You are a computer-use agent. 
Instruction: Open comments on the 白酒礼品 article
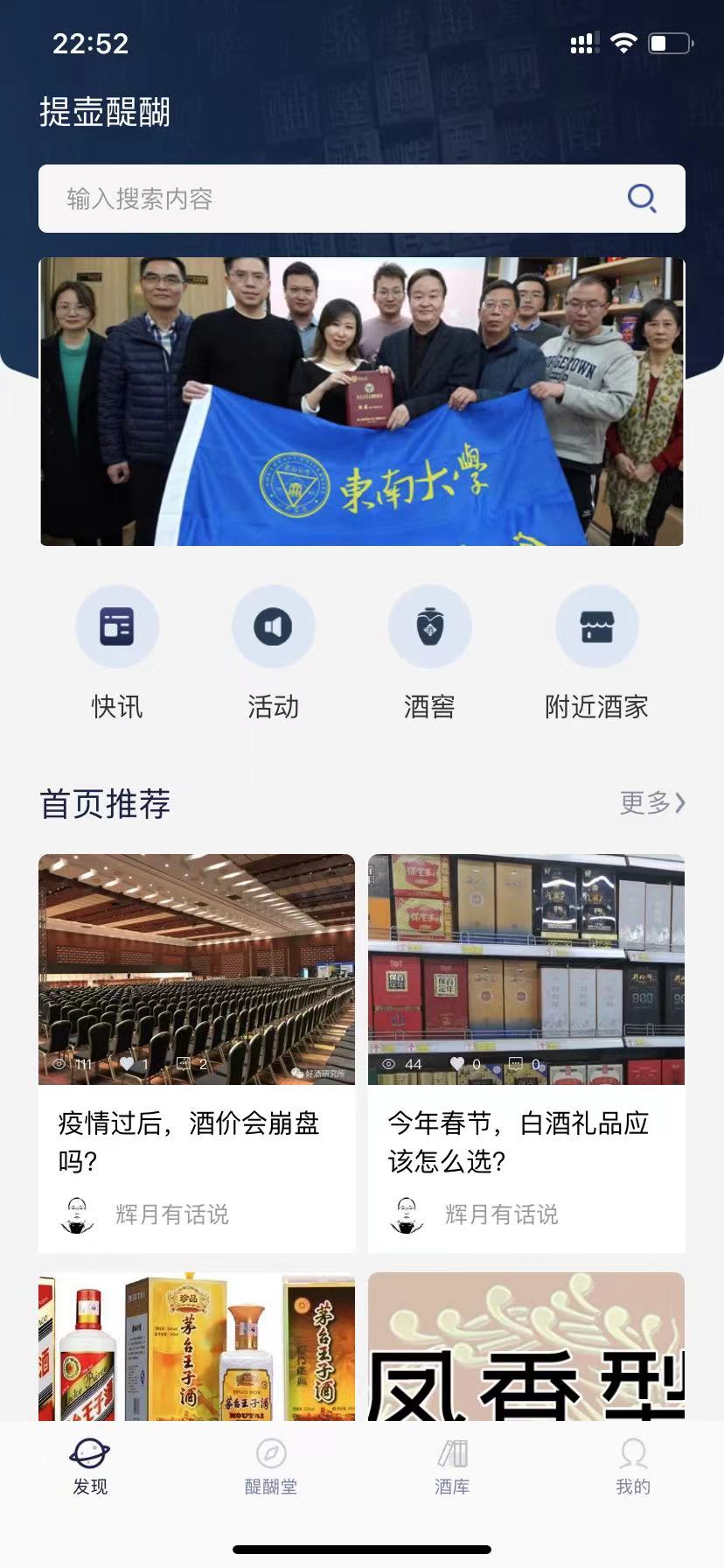(515, 1063)
